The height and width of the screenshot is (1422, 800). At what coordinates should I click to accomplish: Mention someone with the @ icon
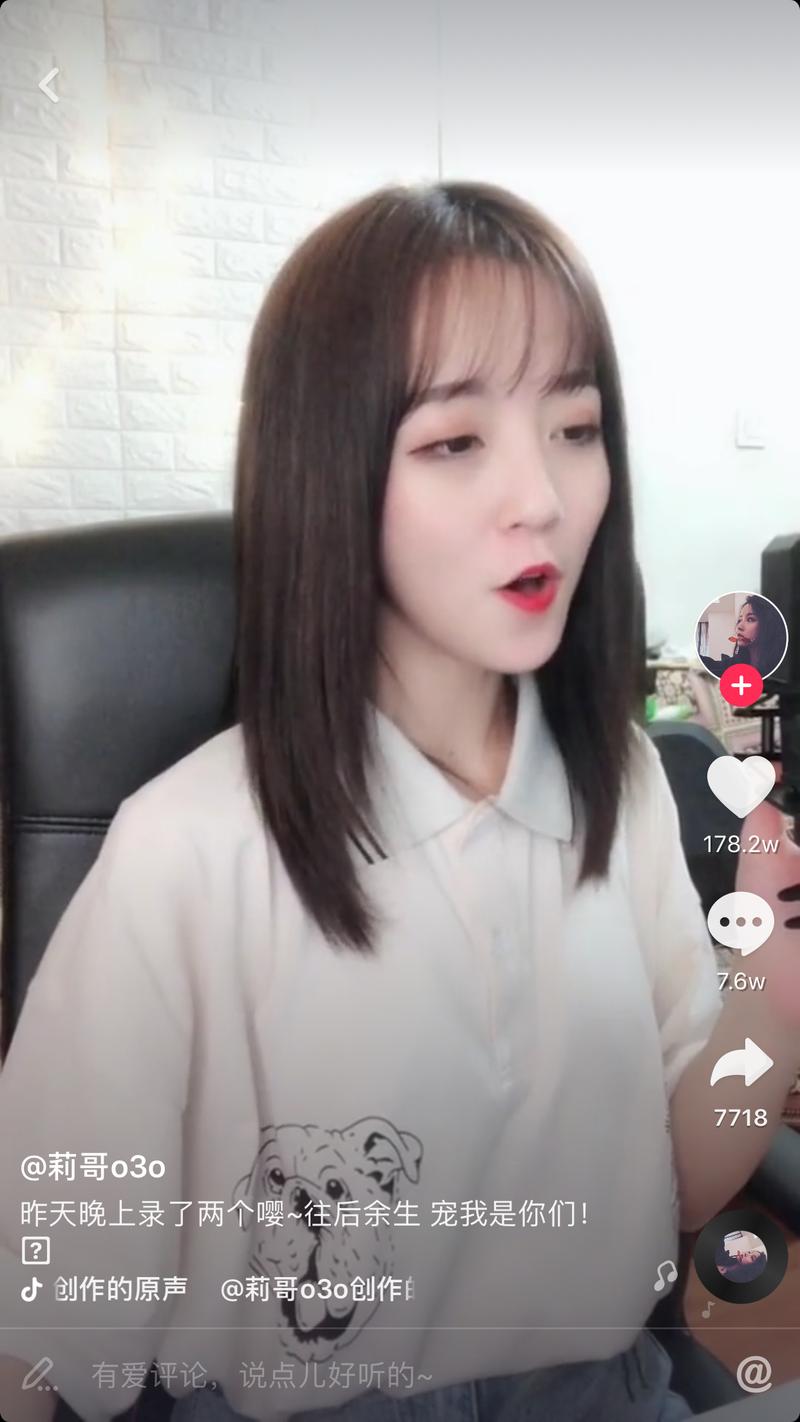click(754, 1374)
